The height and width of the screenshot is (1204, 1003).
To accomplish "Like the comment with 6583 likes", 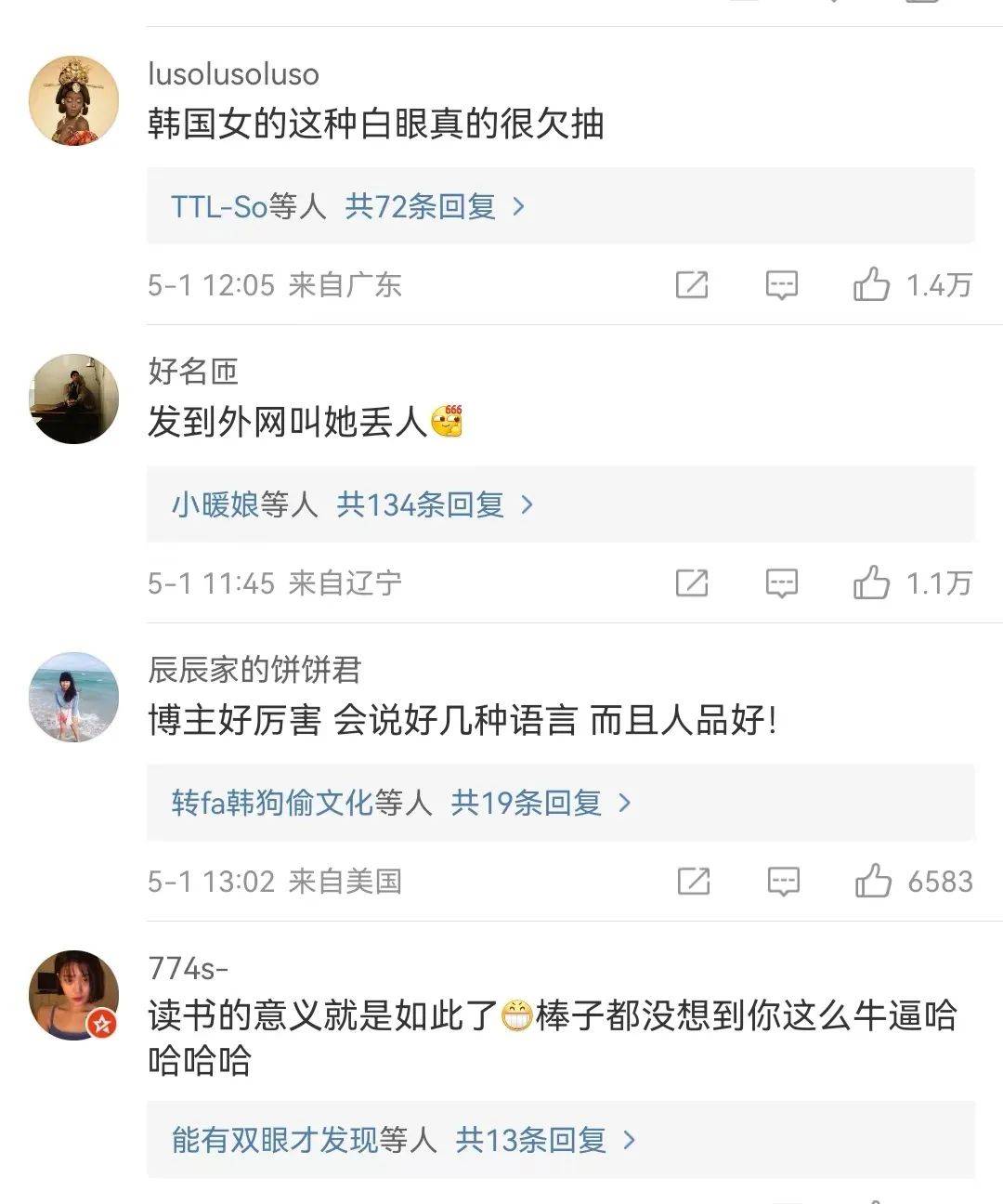I will click(874, 881).
